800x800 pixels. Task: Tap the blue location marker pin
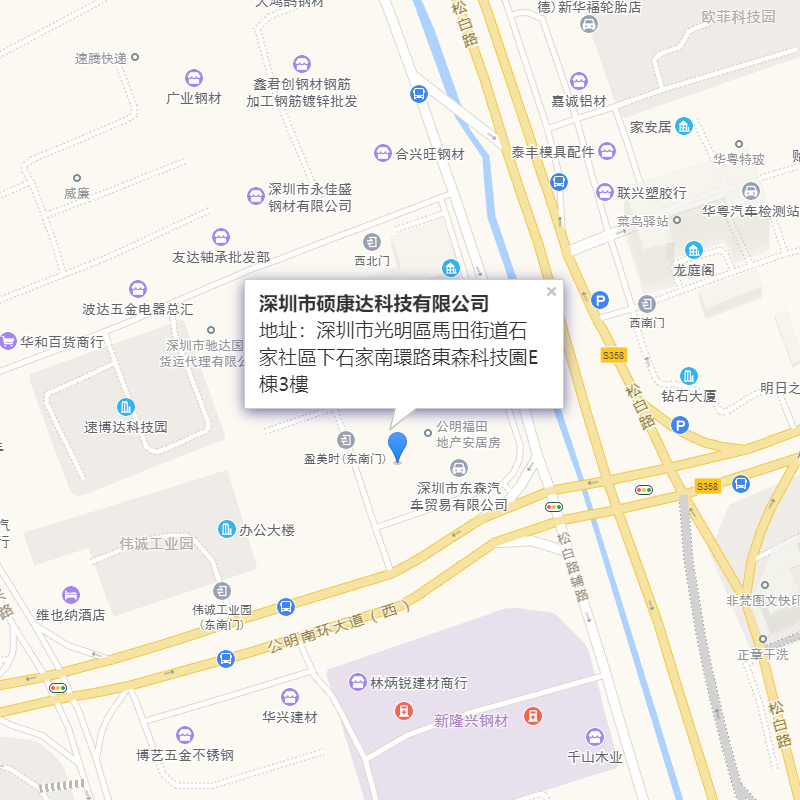(398, 447)
